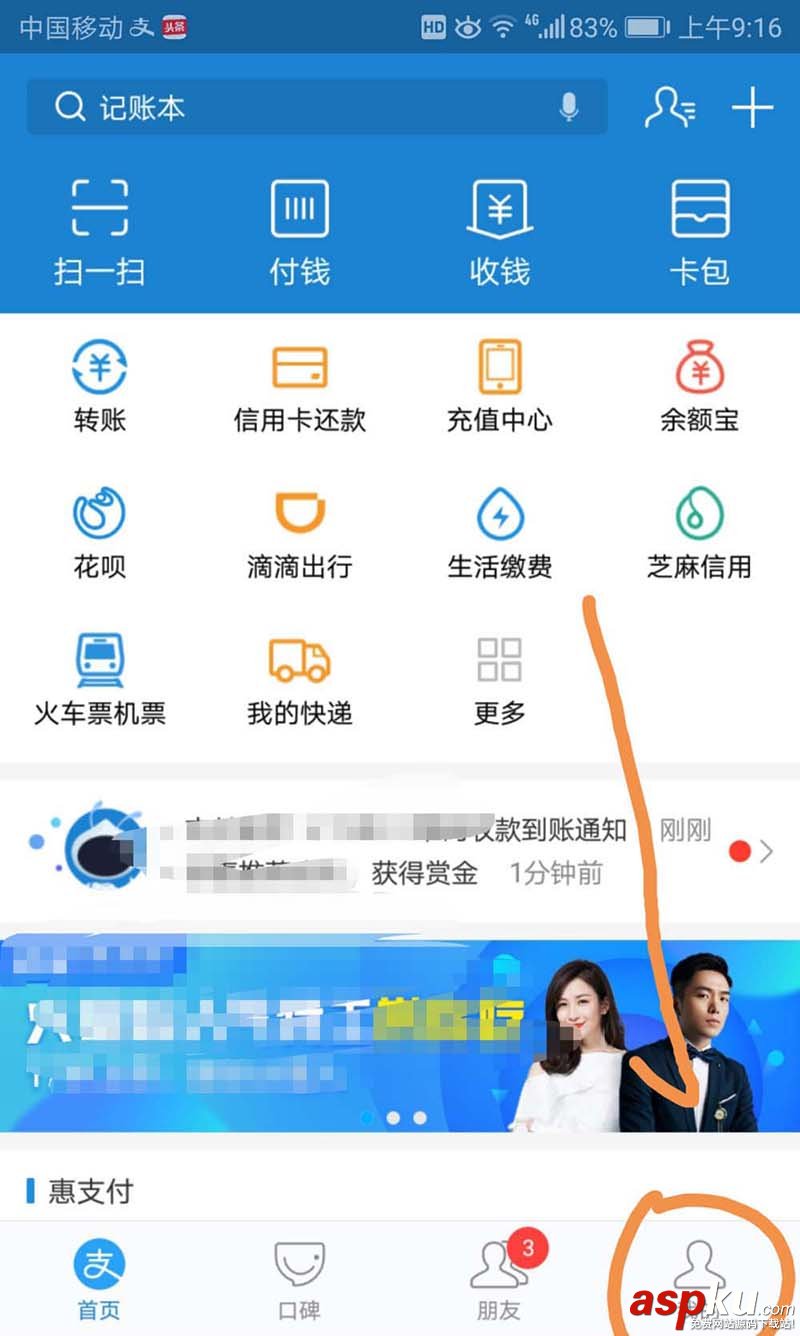Open 信用卡还款
This screenshot has height=1336, width=800.
[x=299, y=385]
